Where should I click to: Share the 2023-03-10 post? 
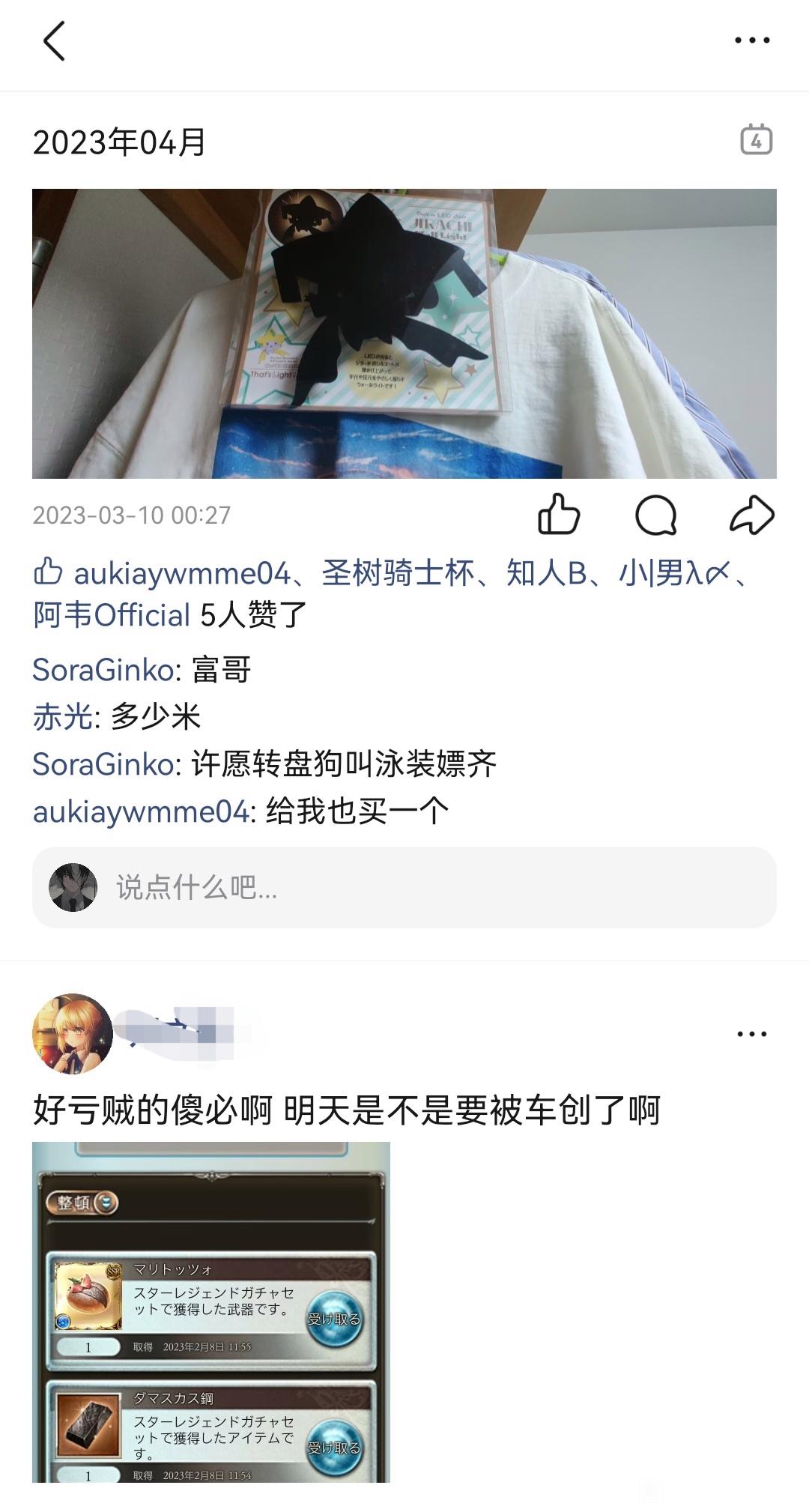point(751,515)
